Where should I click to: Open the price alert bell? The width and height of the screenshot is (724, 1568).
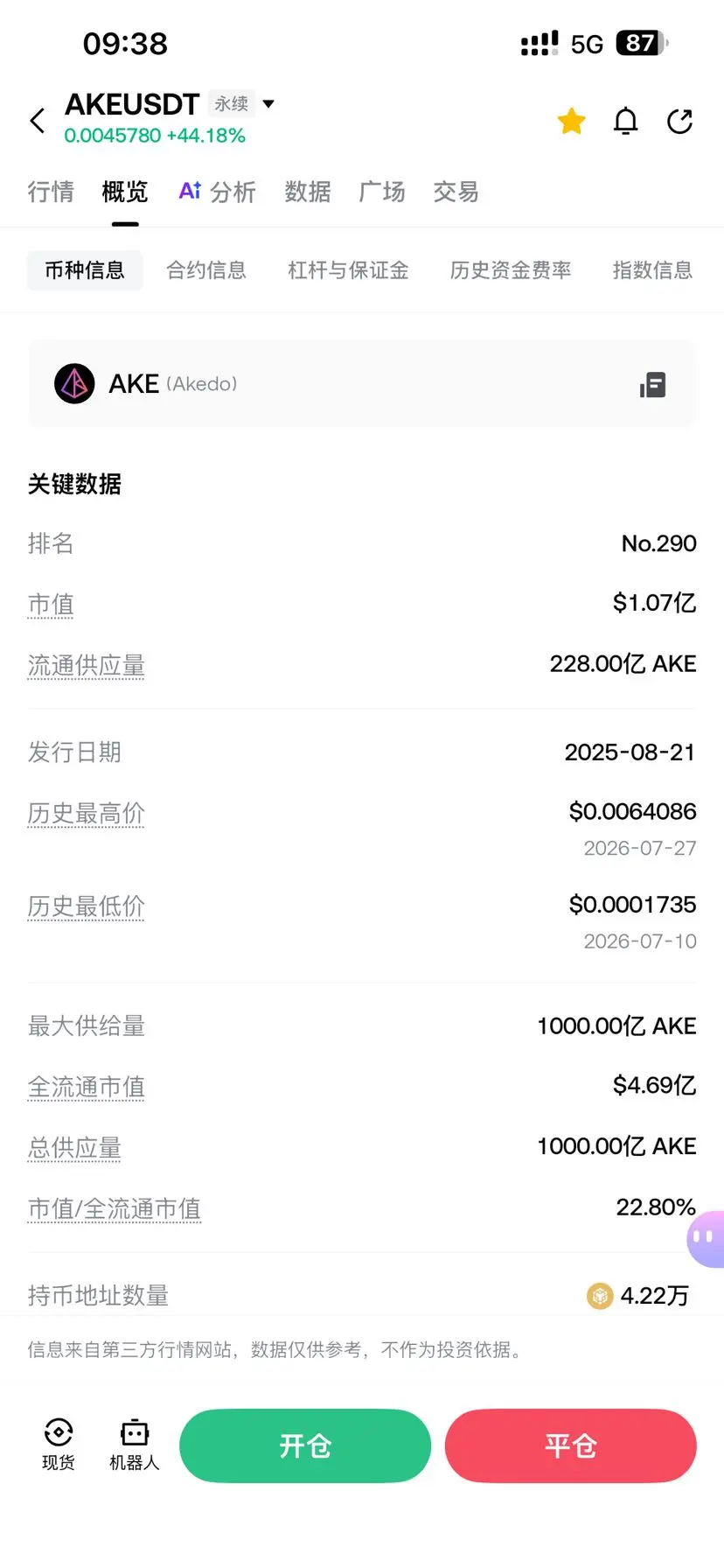[625, 121]
